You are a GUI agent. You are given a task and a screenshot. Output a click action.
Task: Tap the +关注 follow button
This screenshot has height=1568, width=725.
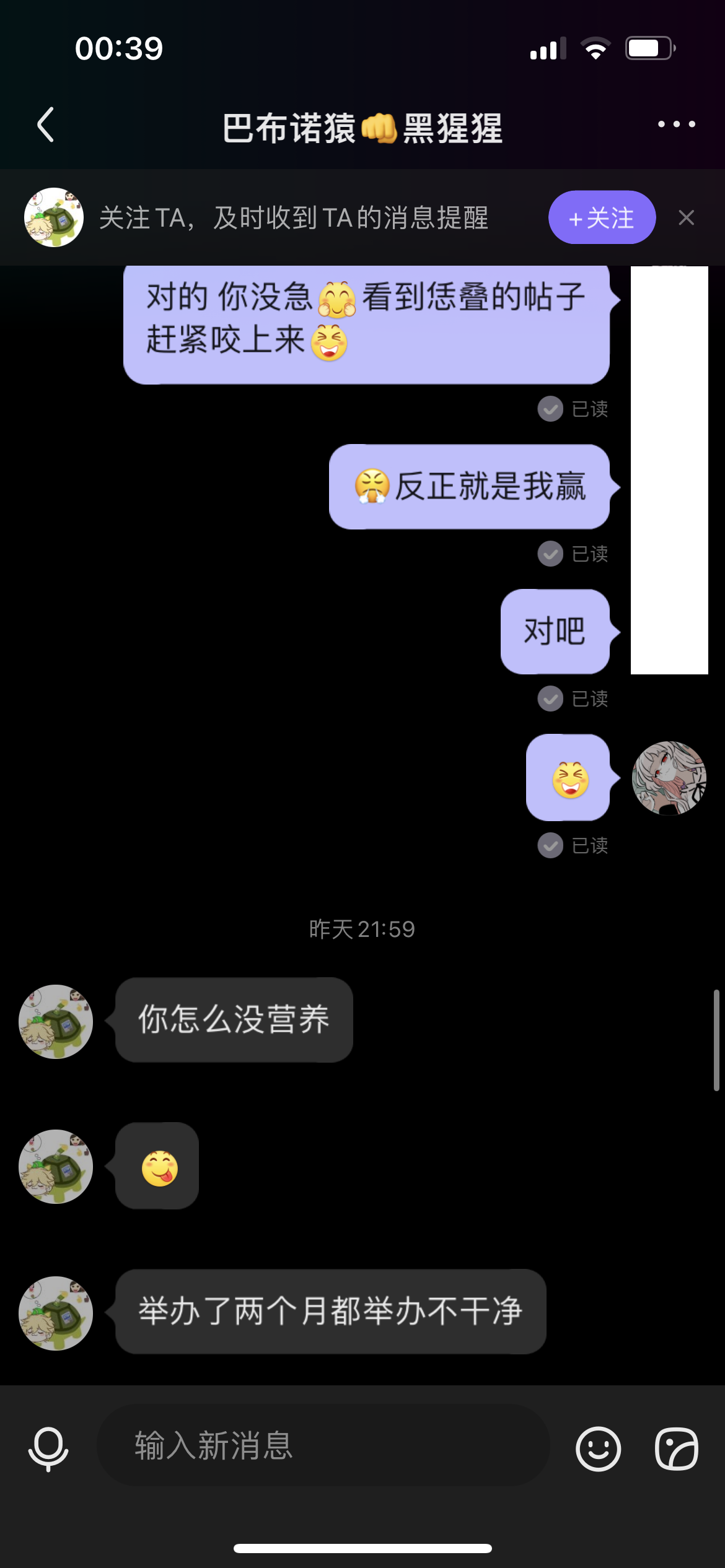(x=602, y=218)
